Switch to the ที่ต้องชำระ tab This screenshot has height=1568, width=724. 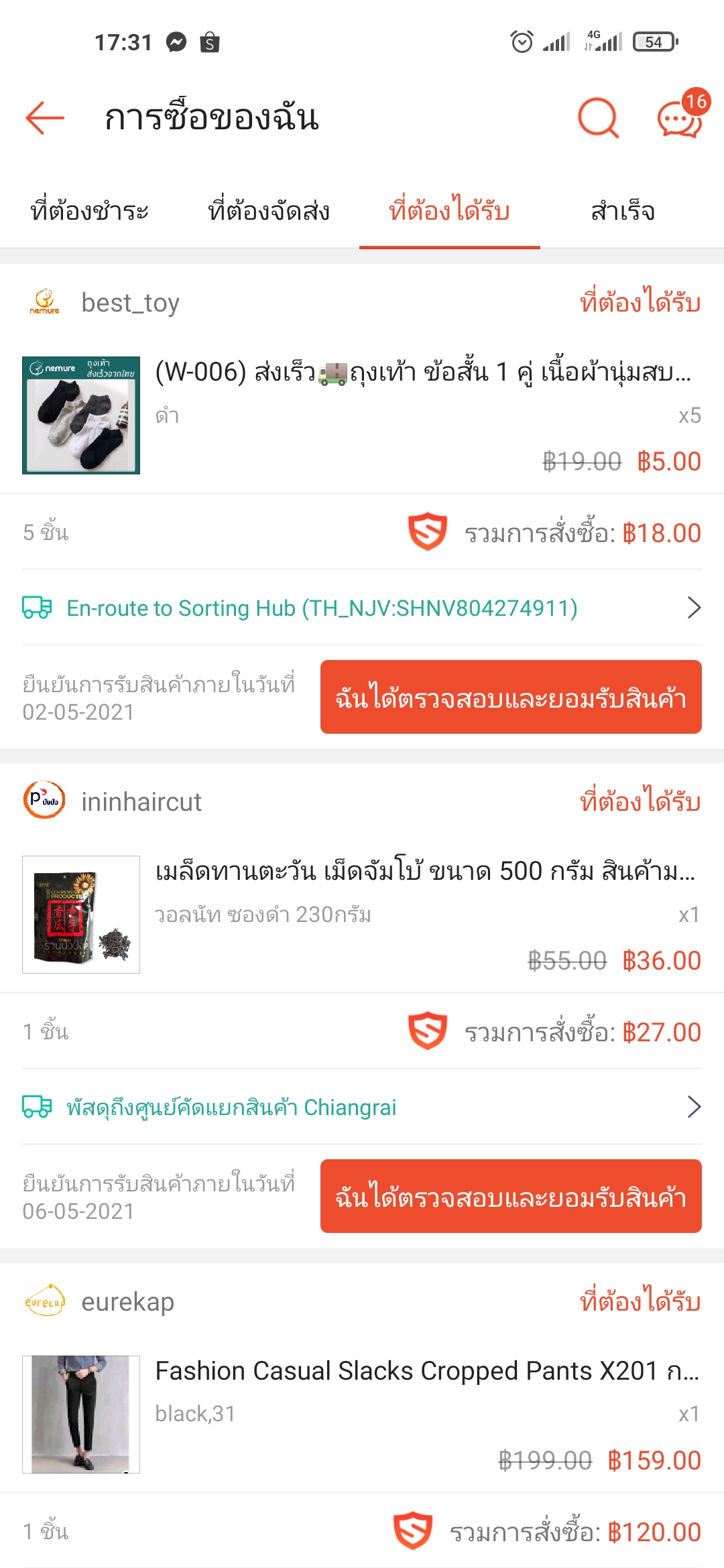point(90,212)
